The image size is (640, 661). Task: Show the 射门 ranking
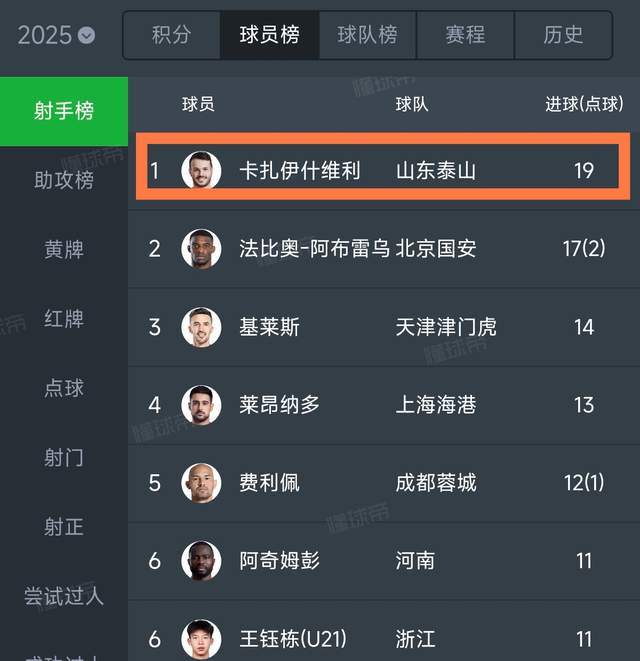click(x=64, y=458)
